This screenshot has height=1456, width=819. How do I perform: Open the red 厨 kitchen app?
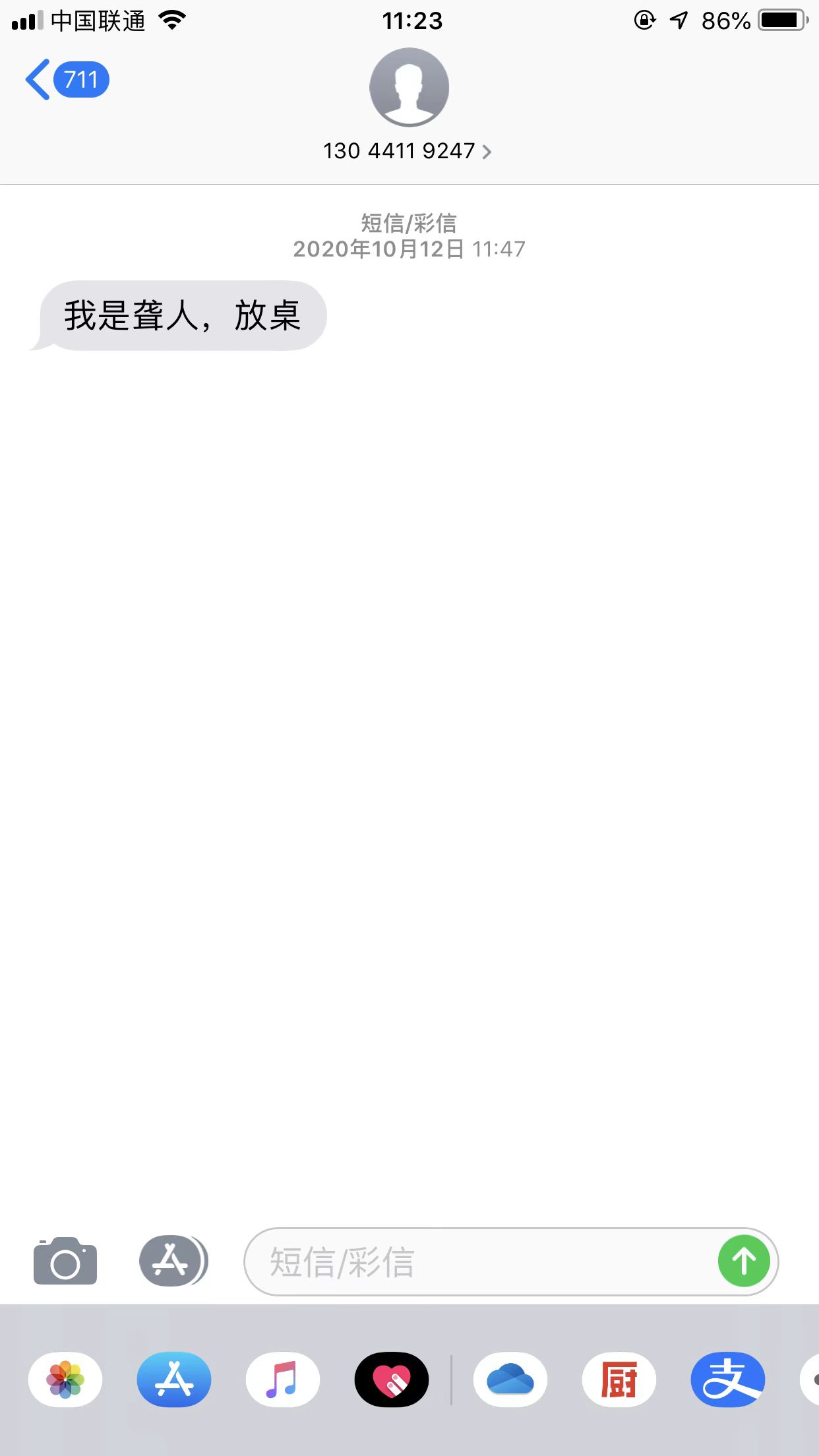[619, 1380]
